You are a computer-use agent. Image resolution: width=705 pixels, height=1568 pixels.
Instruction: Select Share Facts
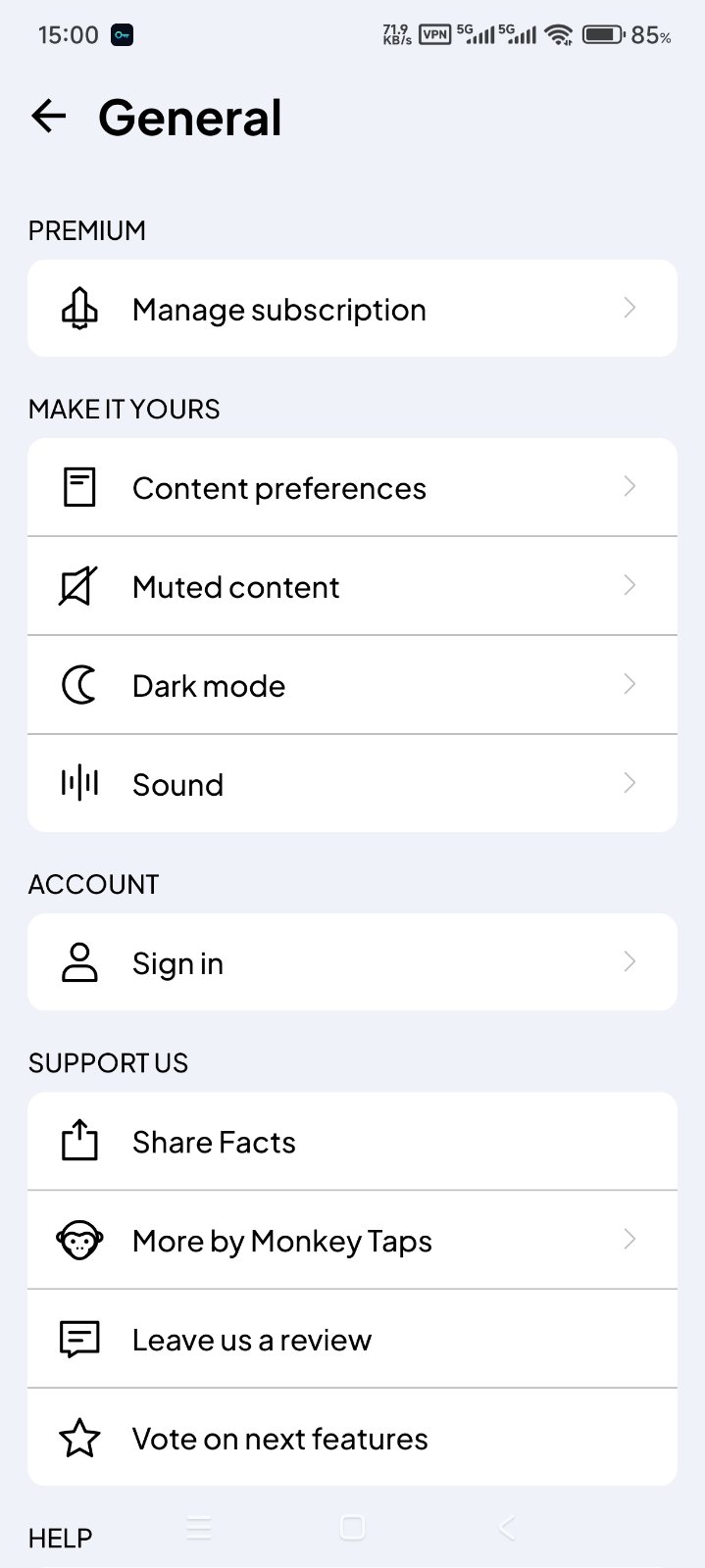(352, 1142)
